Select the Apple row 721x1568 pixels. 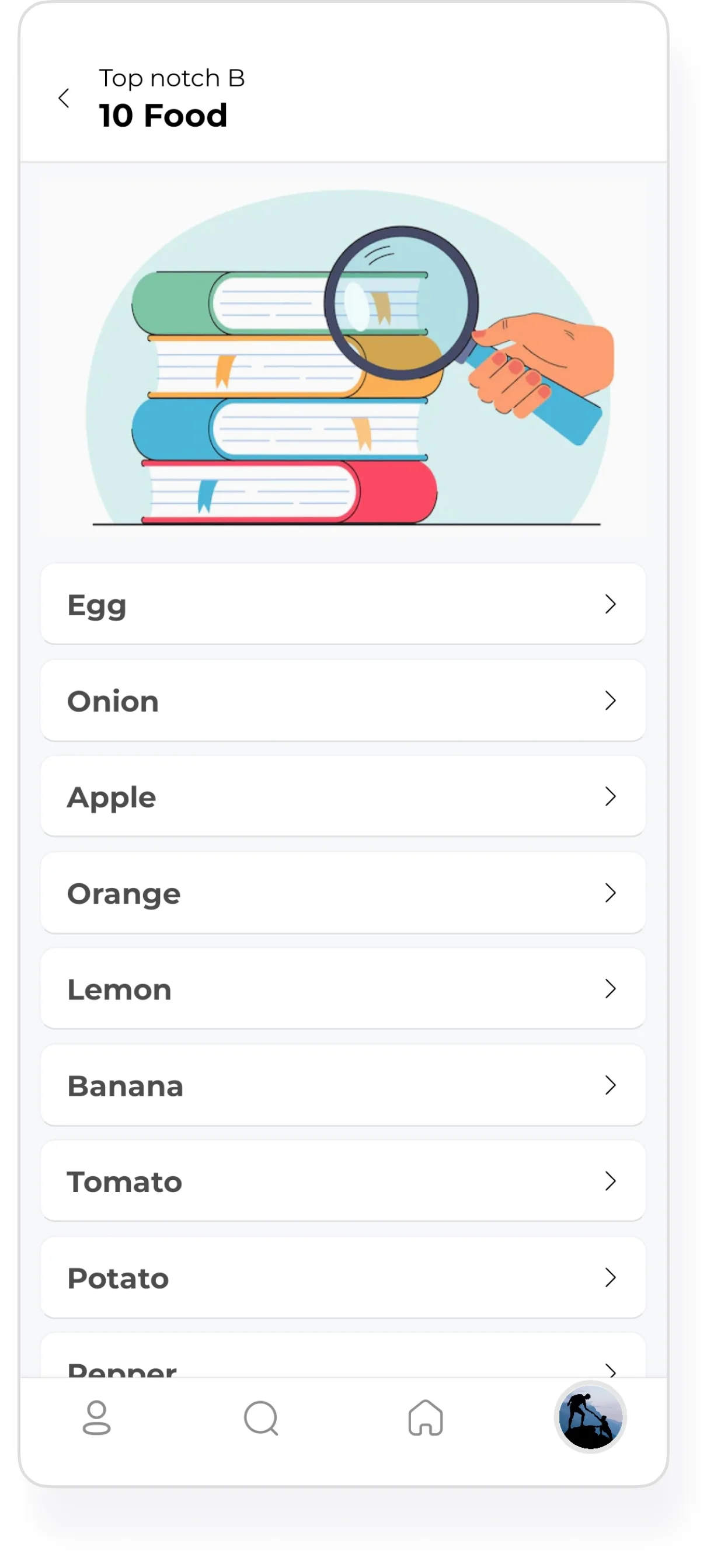pyautogui.click(x=343, y=796)
